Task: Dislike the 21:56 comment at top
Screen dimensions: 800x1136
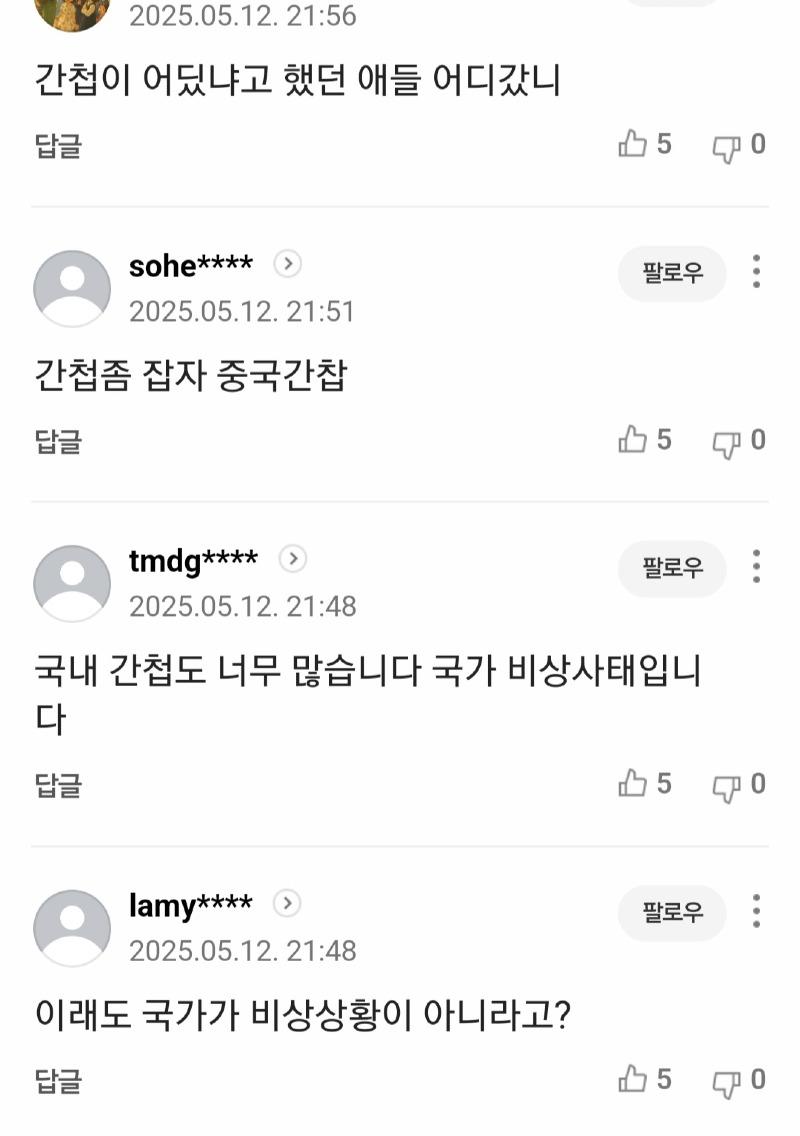Action: click(726, 147)
